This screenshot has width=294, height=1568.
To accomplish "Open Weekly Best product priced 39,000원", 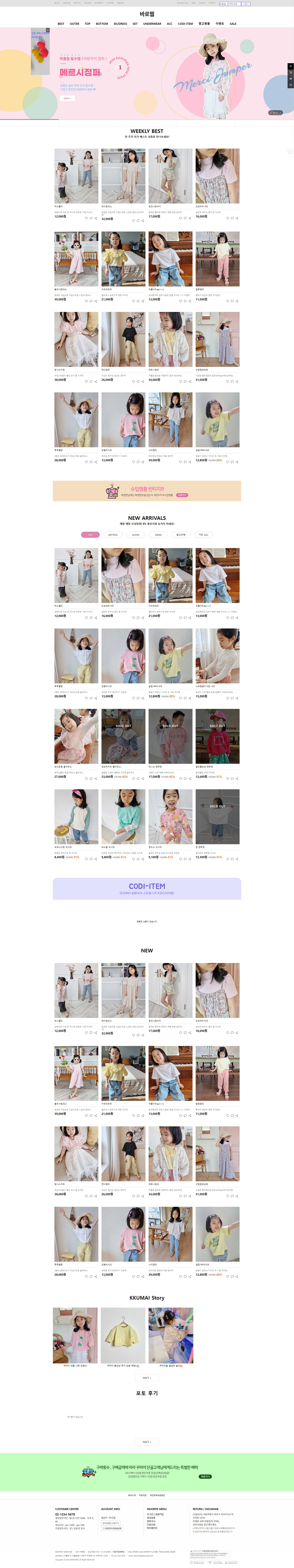I will (x=76, y=259).
